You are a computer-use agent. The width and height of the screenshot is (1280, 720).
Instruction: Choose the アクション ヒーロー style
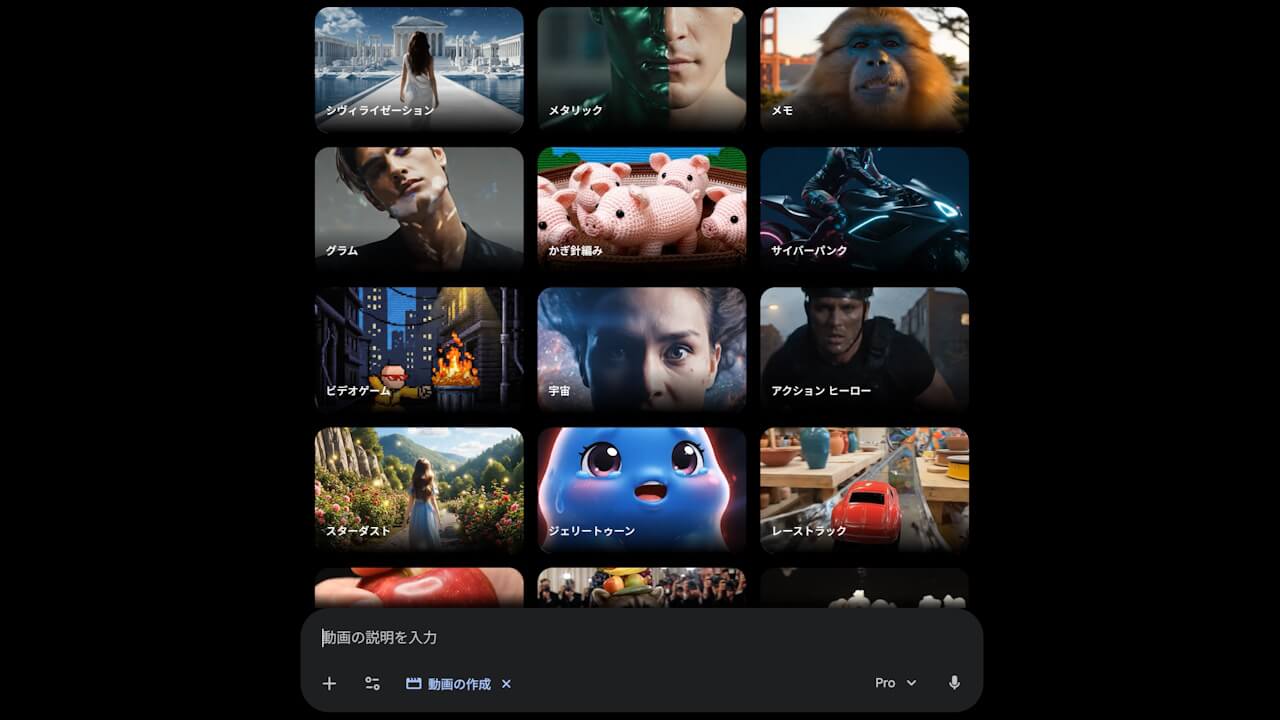[x=864, y=350]
